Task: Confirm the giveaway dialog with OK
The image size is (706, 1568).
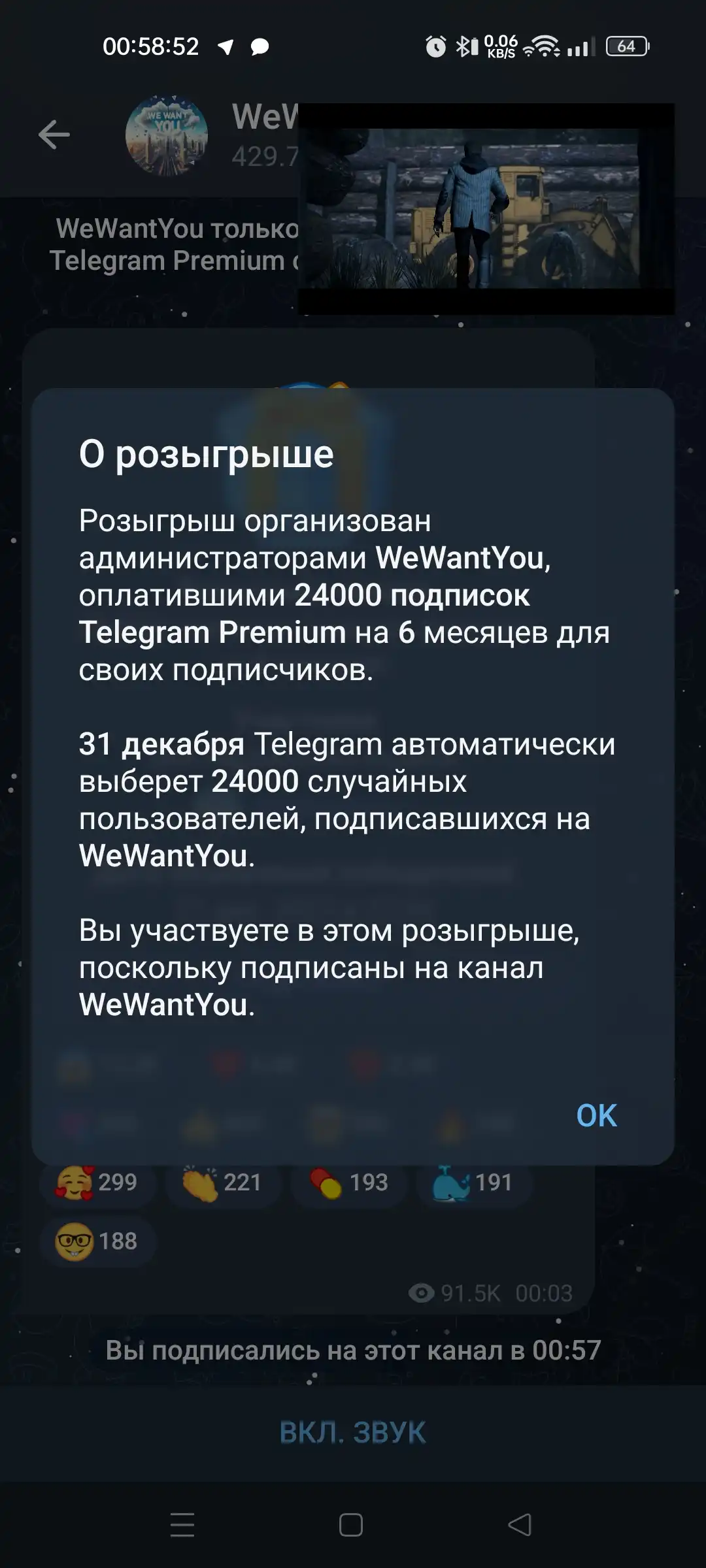Action: [x=596, y=1115]
